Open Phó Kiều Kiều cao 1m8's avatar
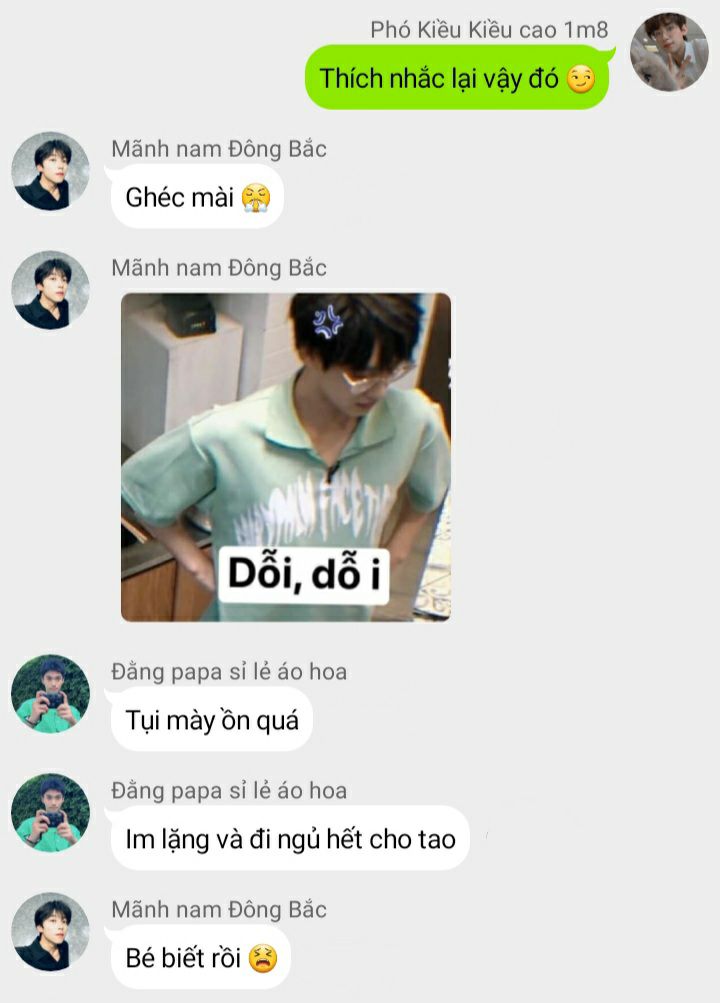Screen dimensions: 720x1003 [669, 52]
